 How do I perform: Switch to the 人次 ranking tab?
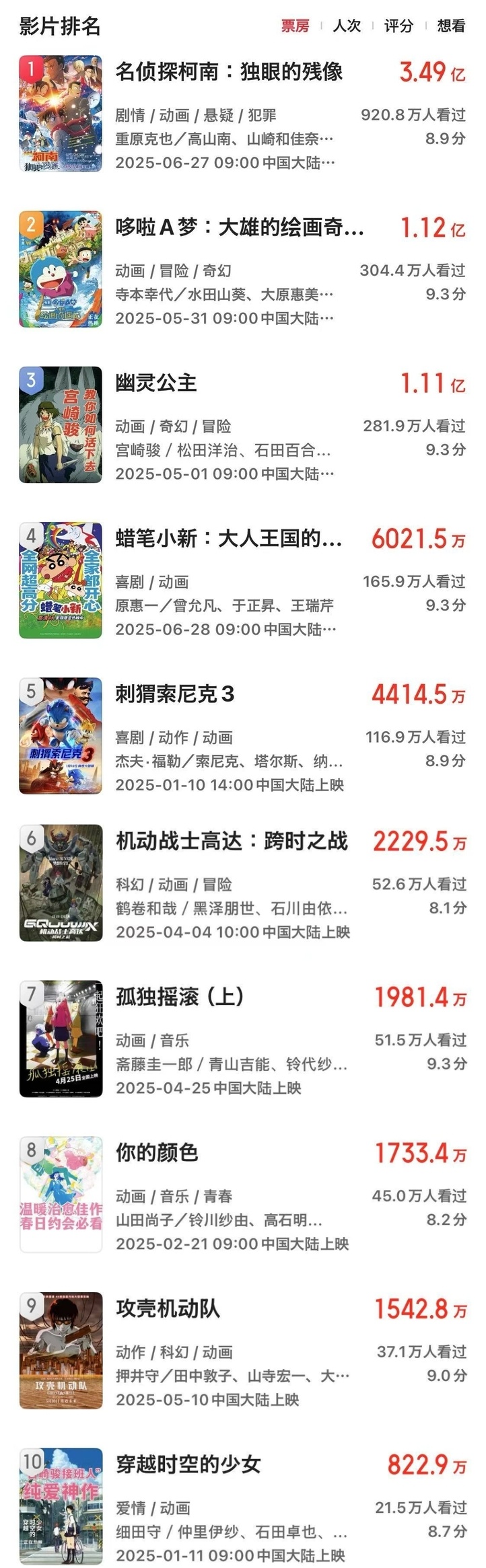pos(347,26)
